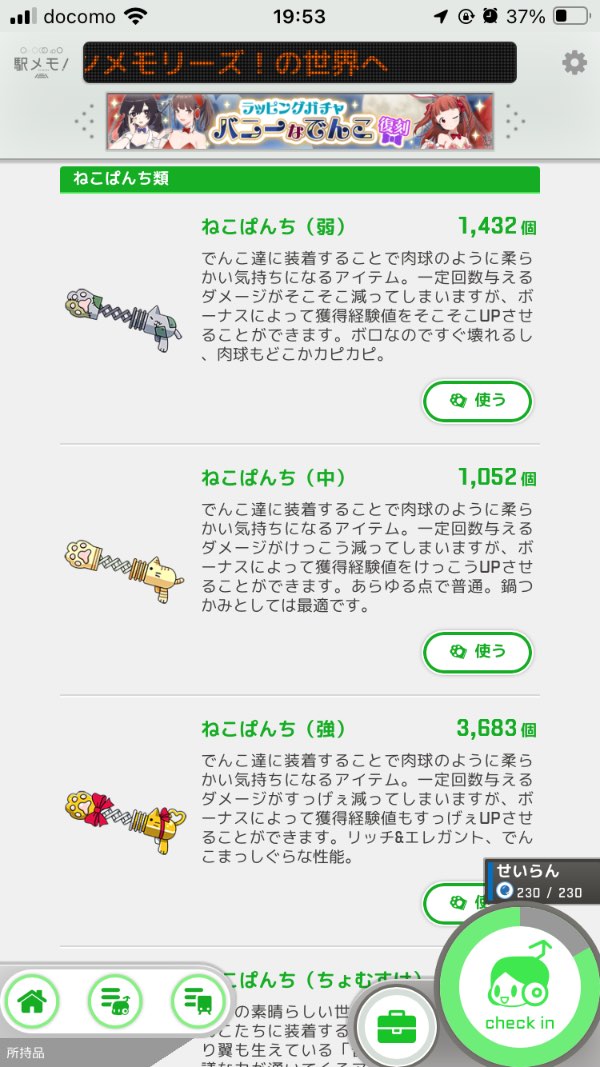Tap the check in button
This screenshot has width=600, height=1067.
pos(519,990)
